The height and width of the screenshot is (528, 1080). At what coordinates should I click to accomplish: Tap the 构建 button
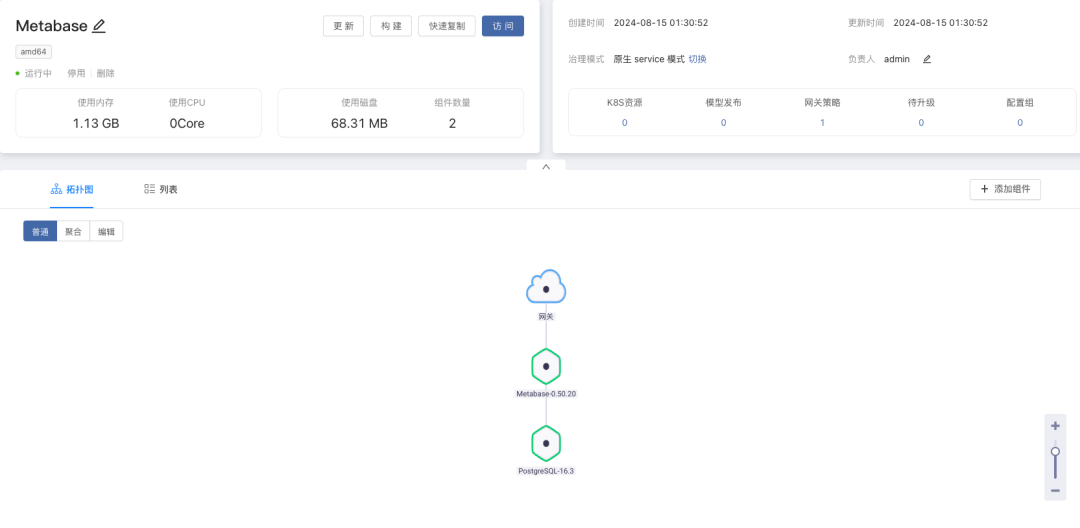click(x=391, y=26)
